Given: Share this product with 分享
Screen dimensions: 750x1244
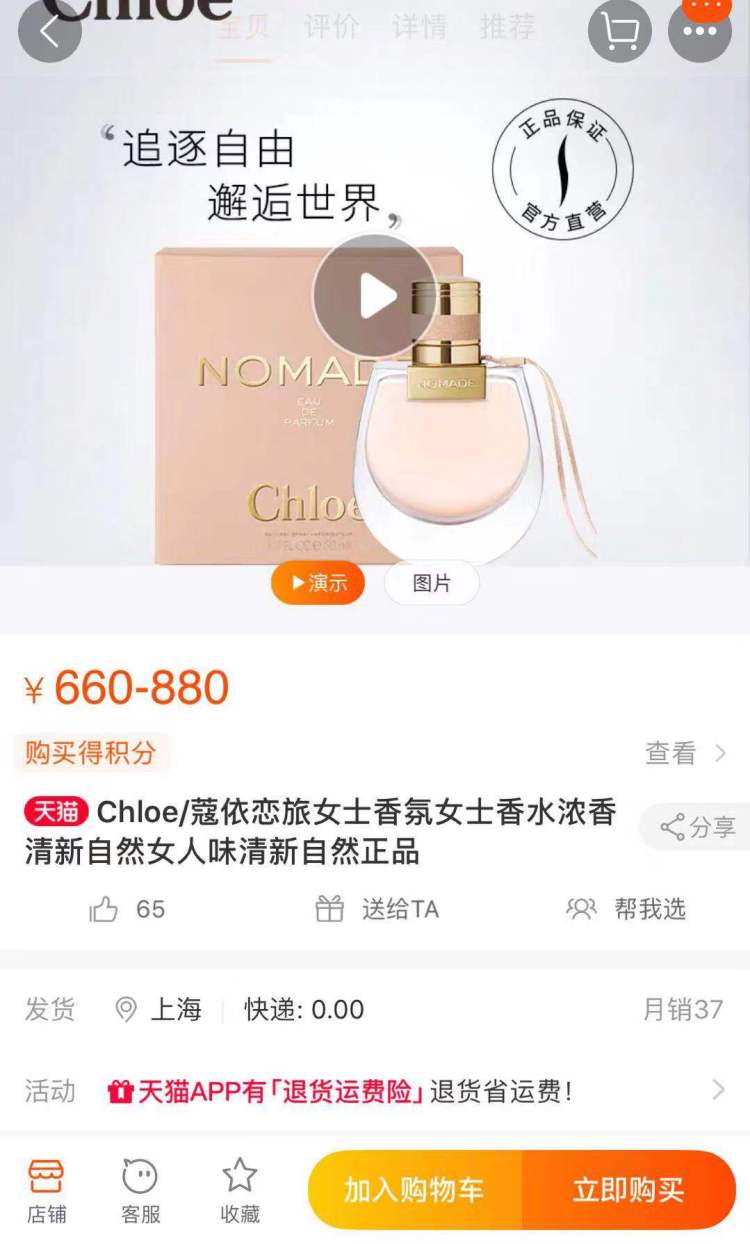Looking at the screenshot, I should (x=698, y=827).
